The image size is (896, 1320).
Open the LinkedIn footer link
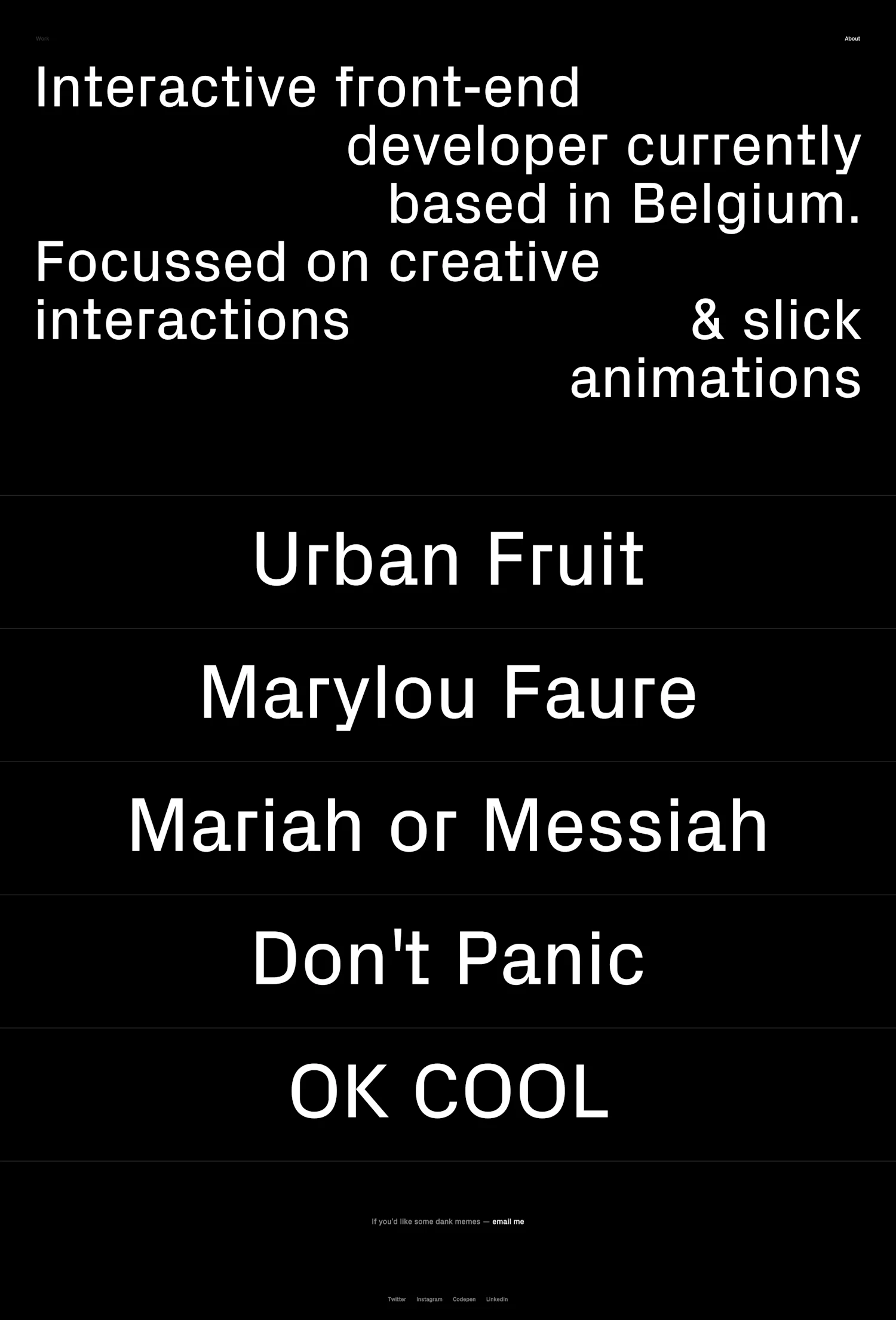pyautogui.click(x=497, y=1299)
